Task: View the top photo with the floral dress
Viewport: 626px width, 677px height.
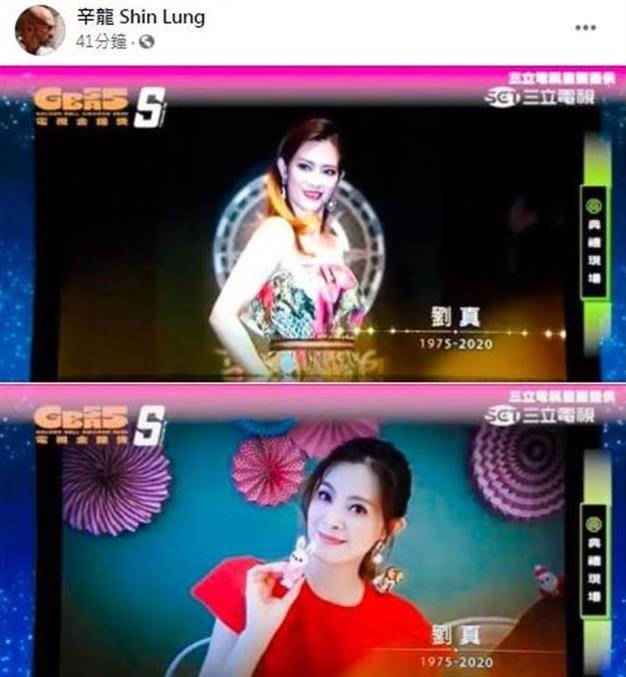Action: pos(312,225)
